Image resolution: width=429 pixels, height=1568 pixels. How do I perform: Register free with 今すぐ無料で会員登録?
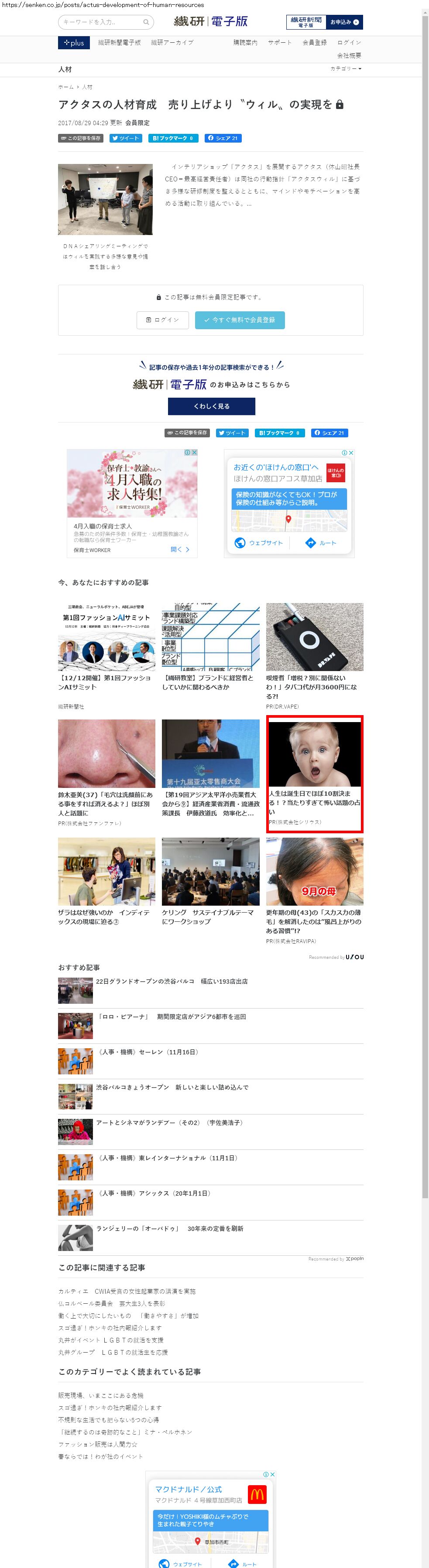[x=240, y=320]
